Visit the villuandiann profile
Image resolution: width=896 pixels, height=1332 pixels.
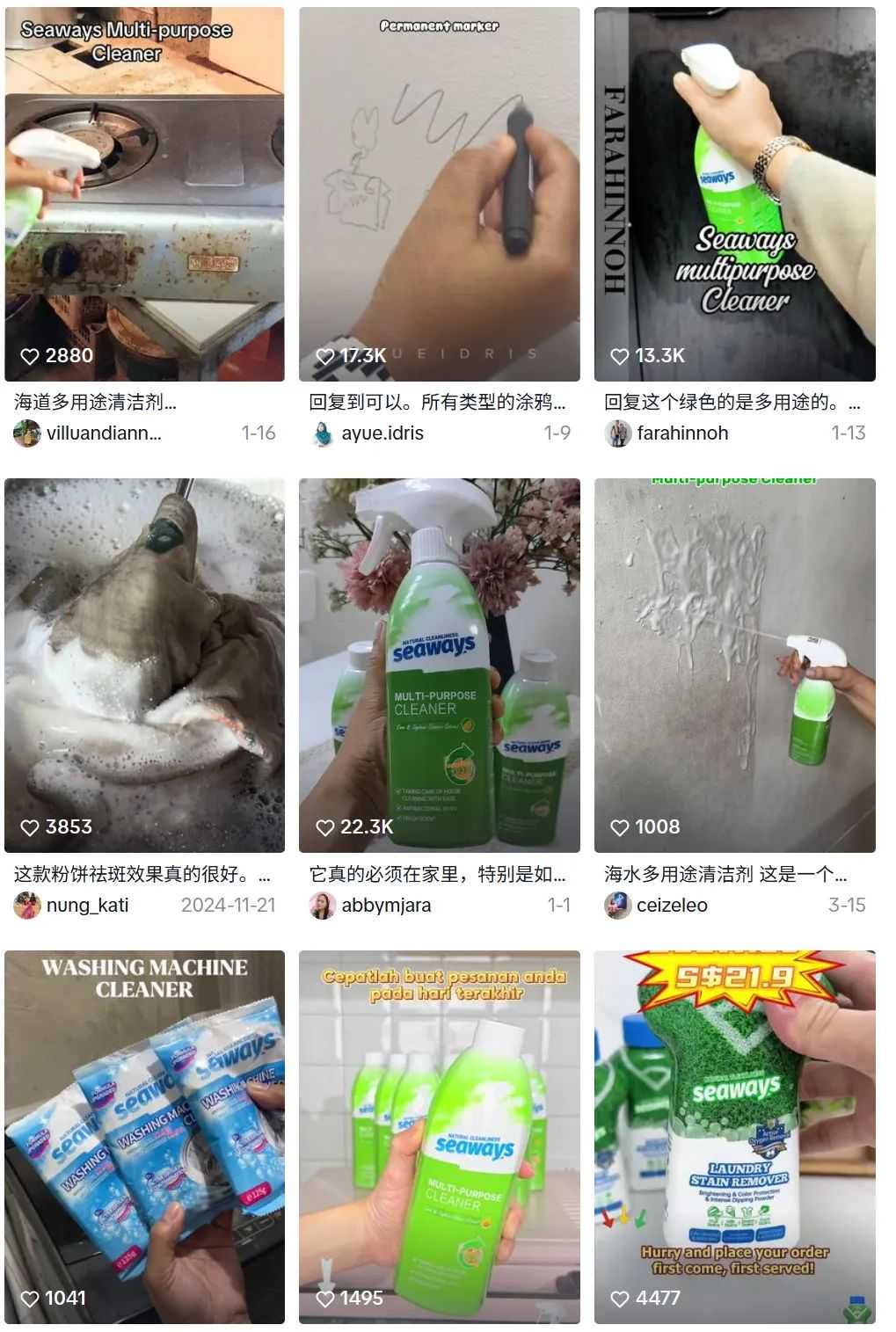coord(103,433)
